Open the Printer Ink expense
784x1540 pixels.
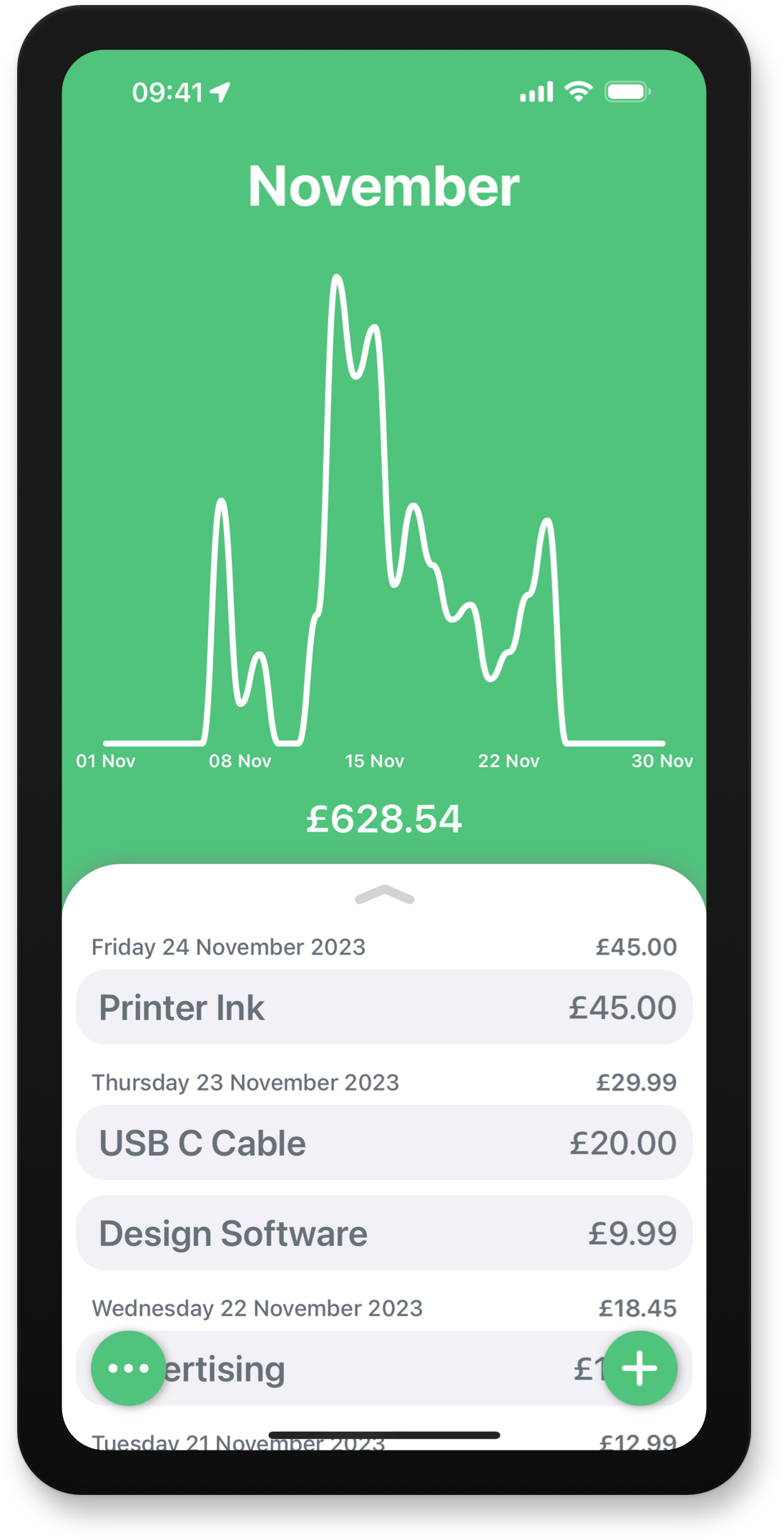point(383,1008)
